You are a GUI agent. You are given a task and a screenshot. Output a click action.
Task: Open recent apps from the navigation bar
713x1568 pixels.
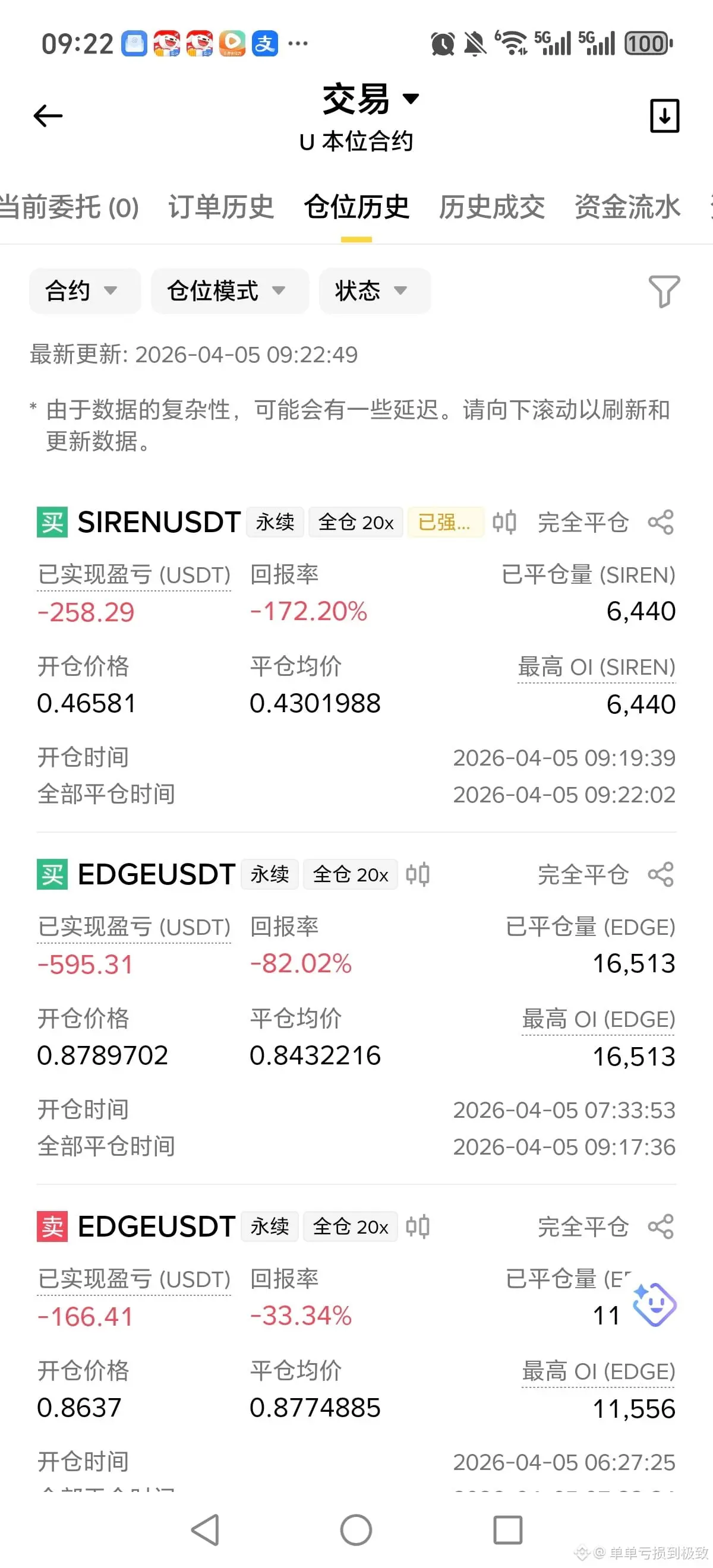point(508,1529)
